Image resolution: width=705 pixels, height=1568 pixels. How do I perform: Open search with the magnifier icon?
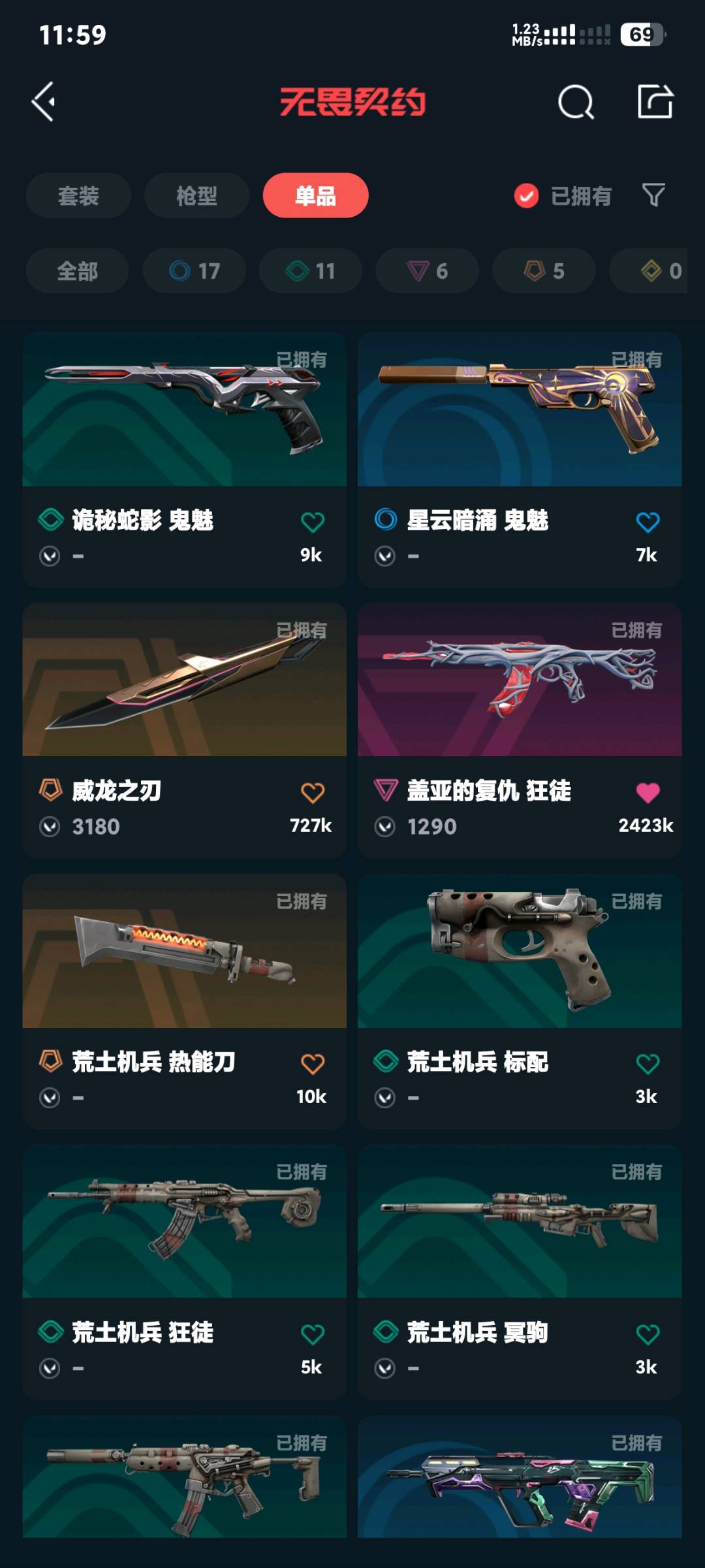click(x=576, y=102)
